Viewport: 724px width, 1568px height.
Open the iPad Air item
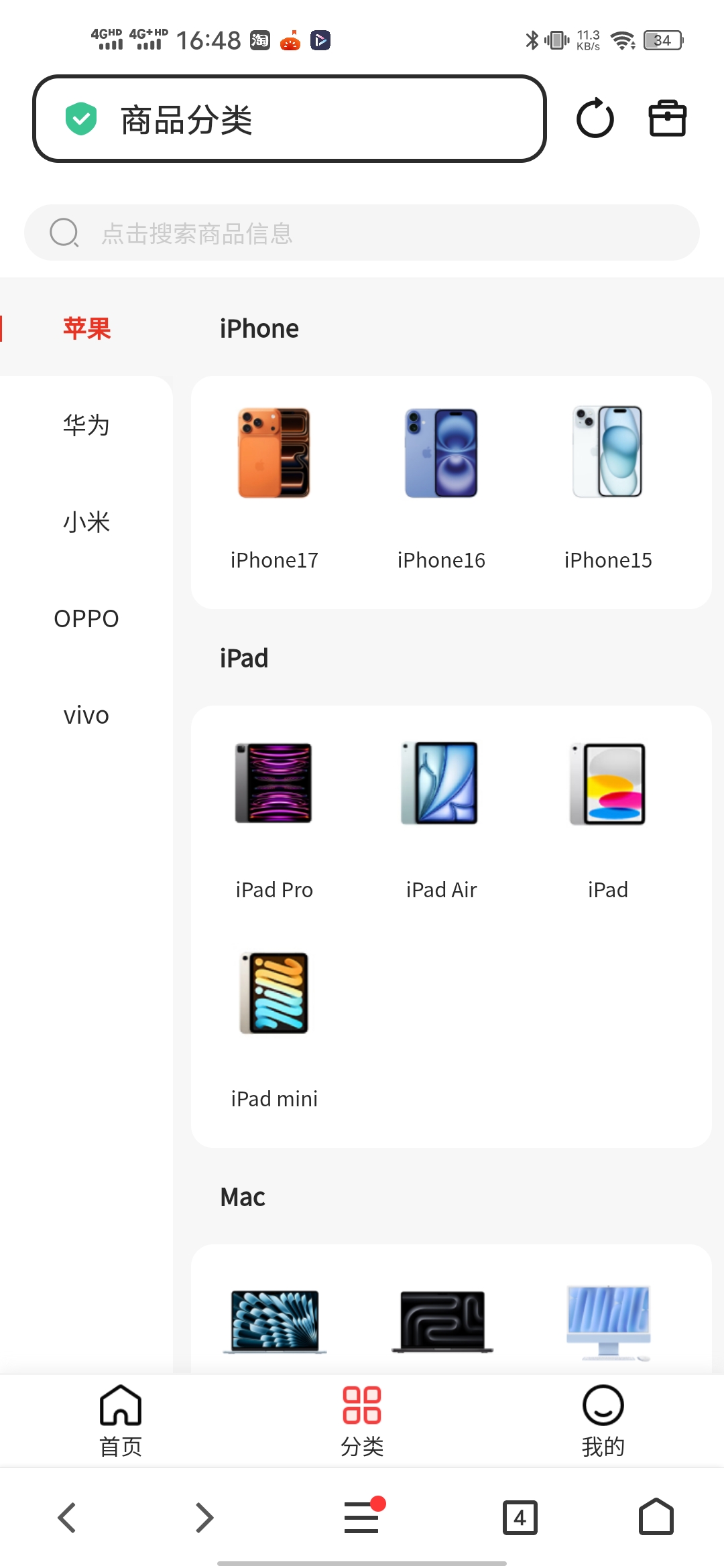coord(441,819)
